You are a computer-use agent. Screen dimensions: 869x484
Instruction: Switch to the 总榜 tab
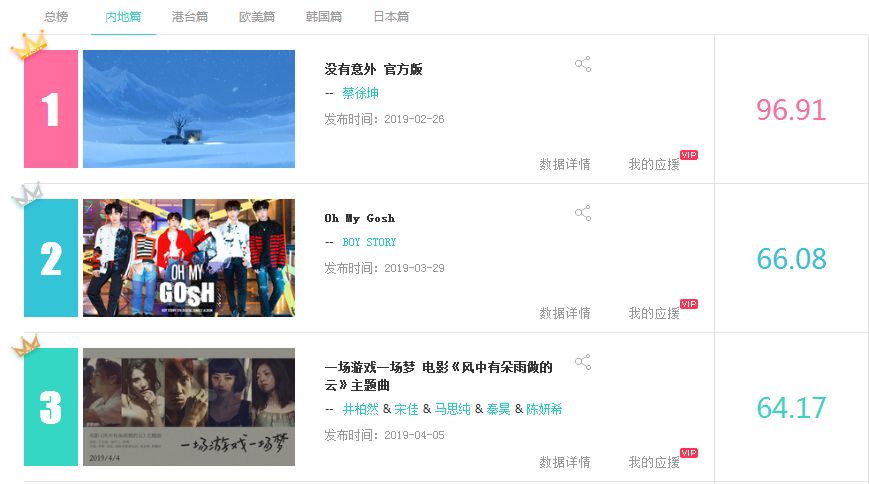tap(56, 17)
